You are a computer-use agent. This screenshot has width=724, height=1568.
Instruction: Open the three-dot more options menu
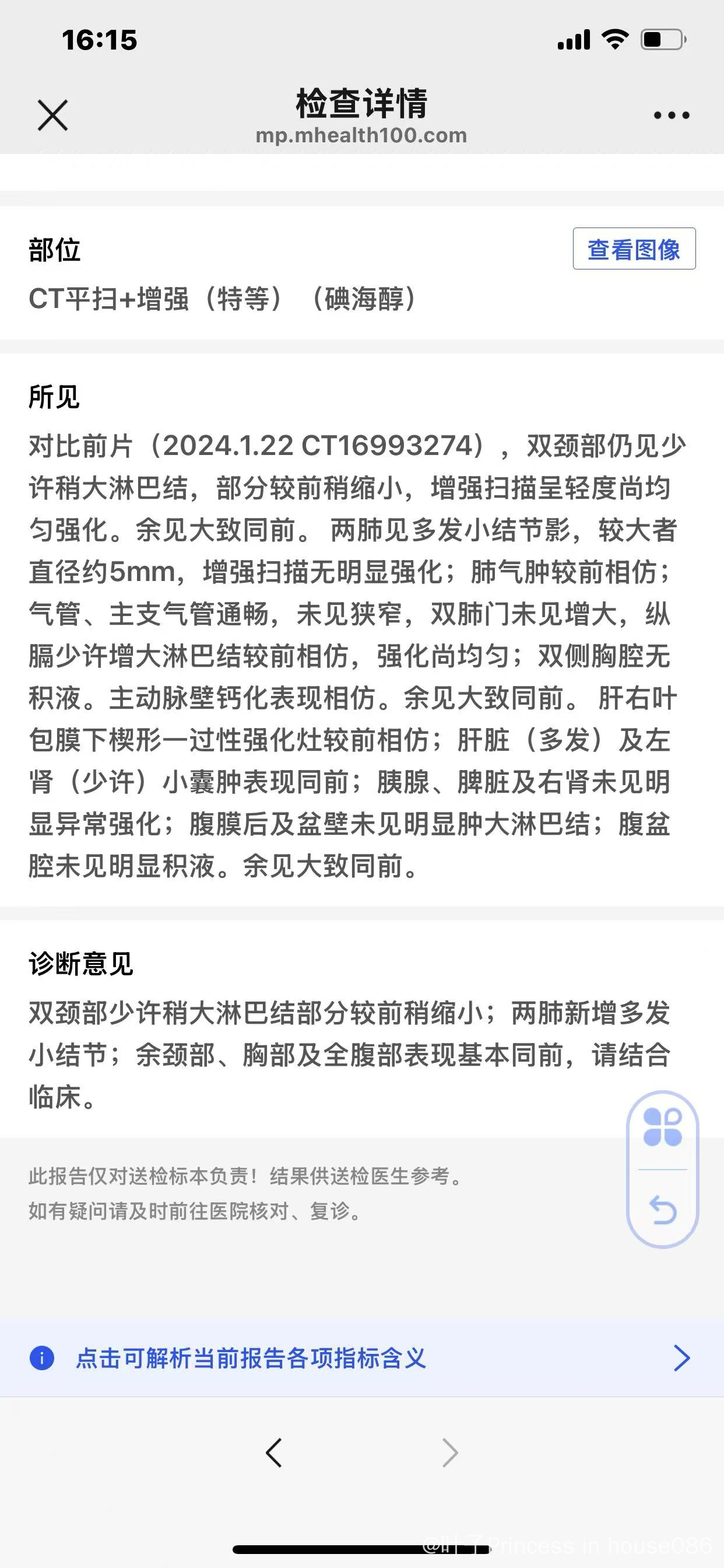671,115
